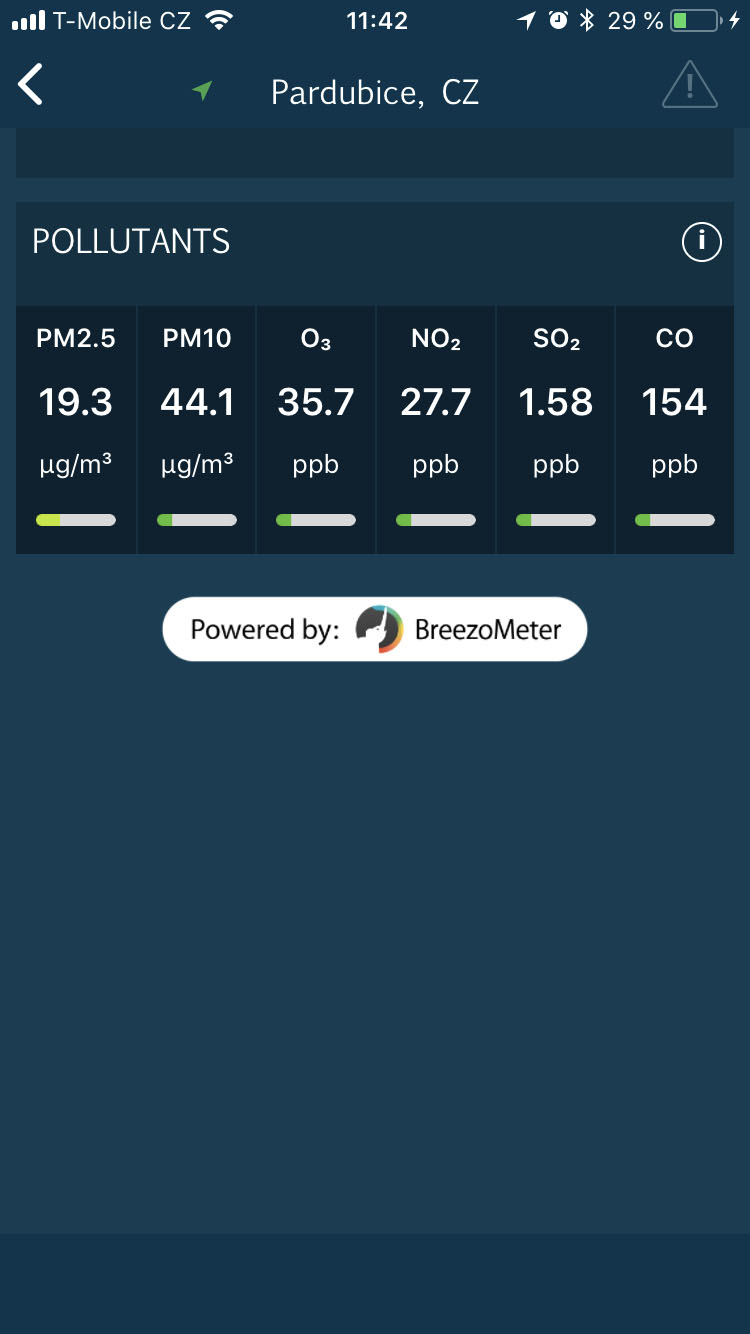
Task: Select the PM2.5 pollutant tile
Action: (x=76, y=430)
